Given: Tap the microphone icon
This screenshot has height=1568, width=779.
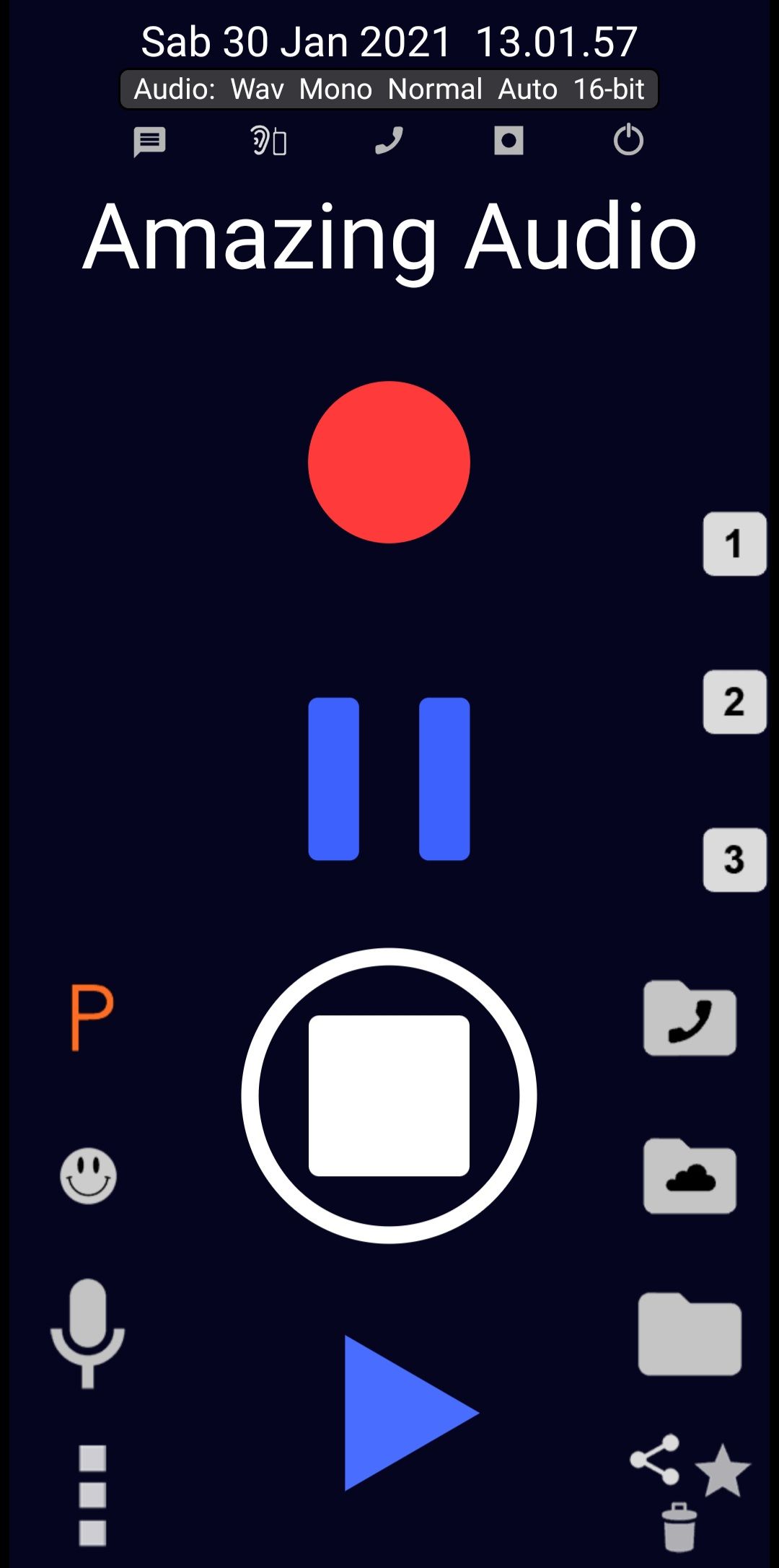Looking at the screenshot, I should coord(88,1332).
